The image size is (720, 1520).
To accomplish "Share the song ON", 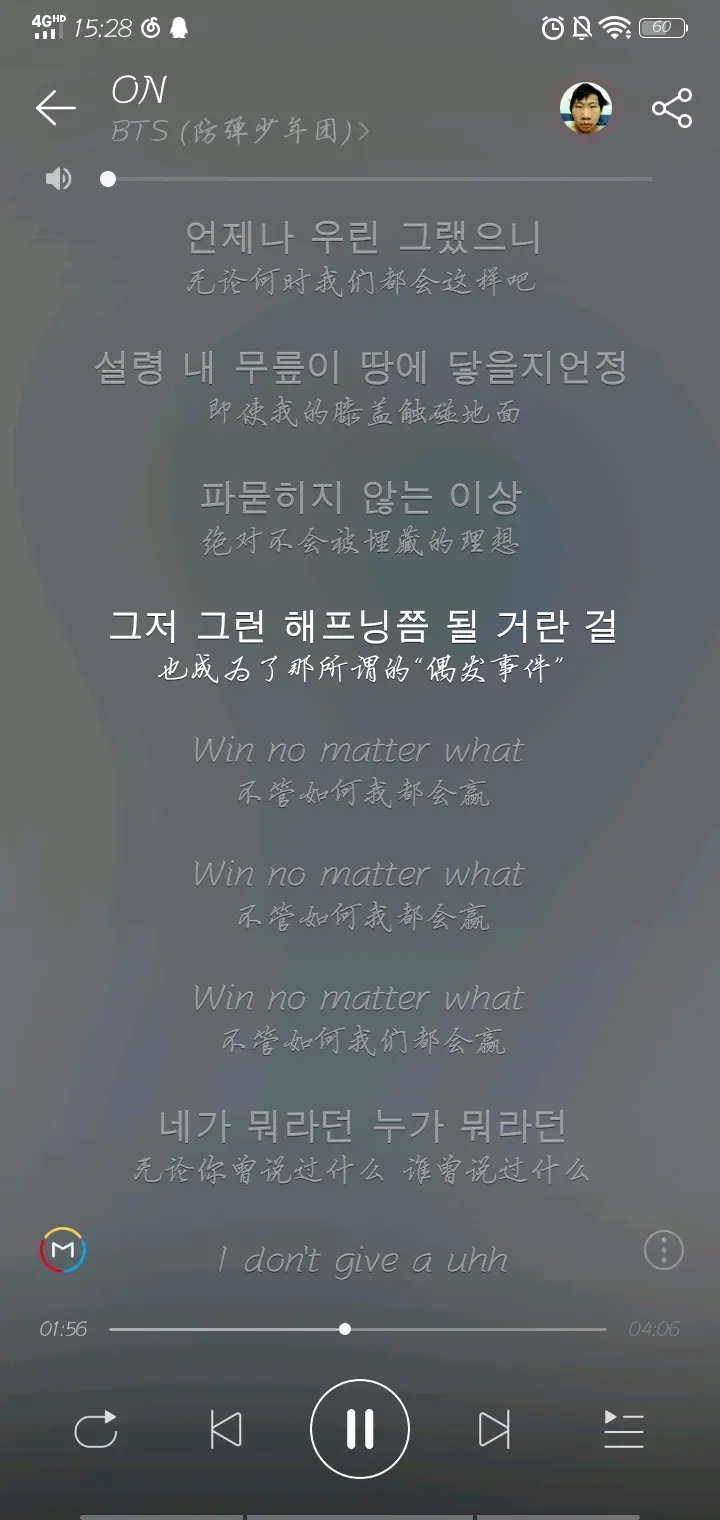I will point(672,108).
